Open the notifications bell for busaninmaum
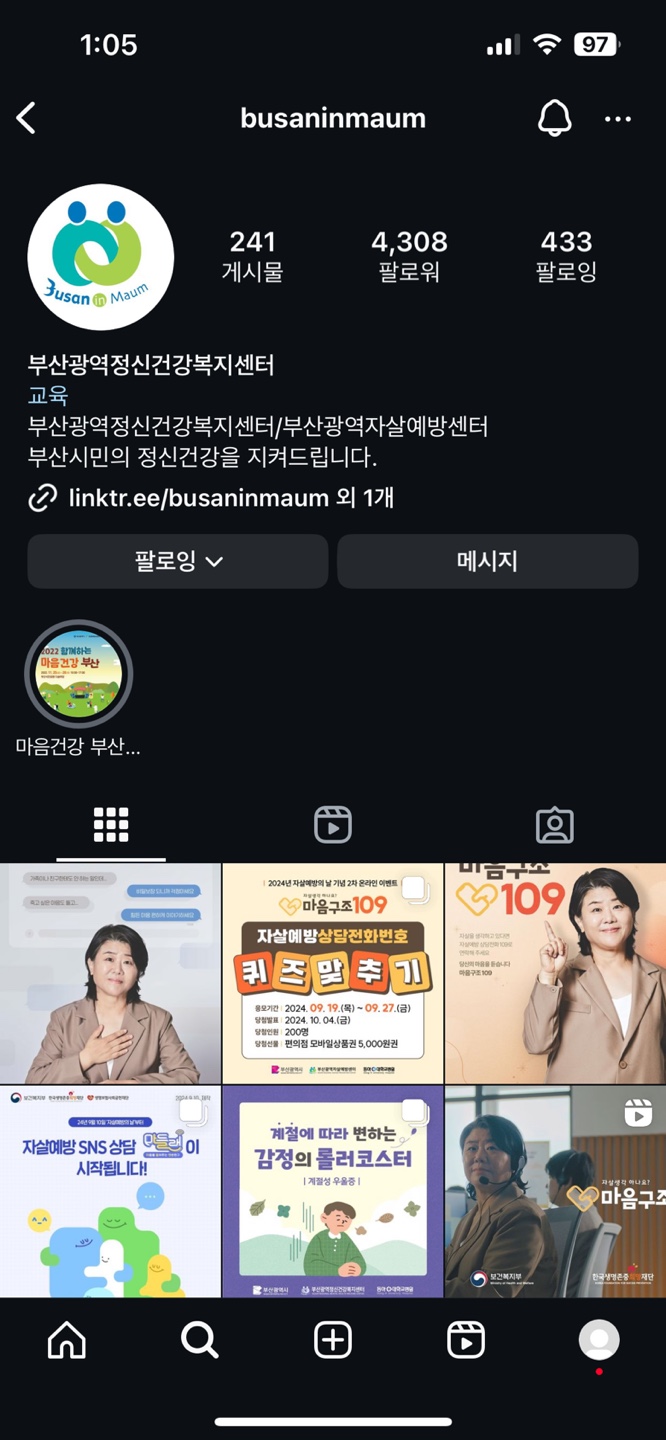The image size is (666, 1440). coord(554,118)
